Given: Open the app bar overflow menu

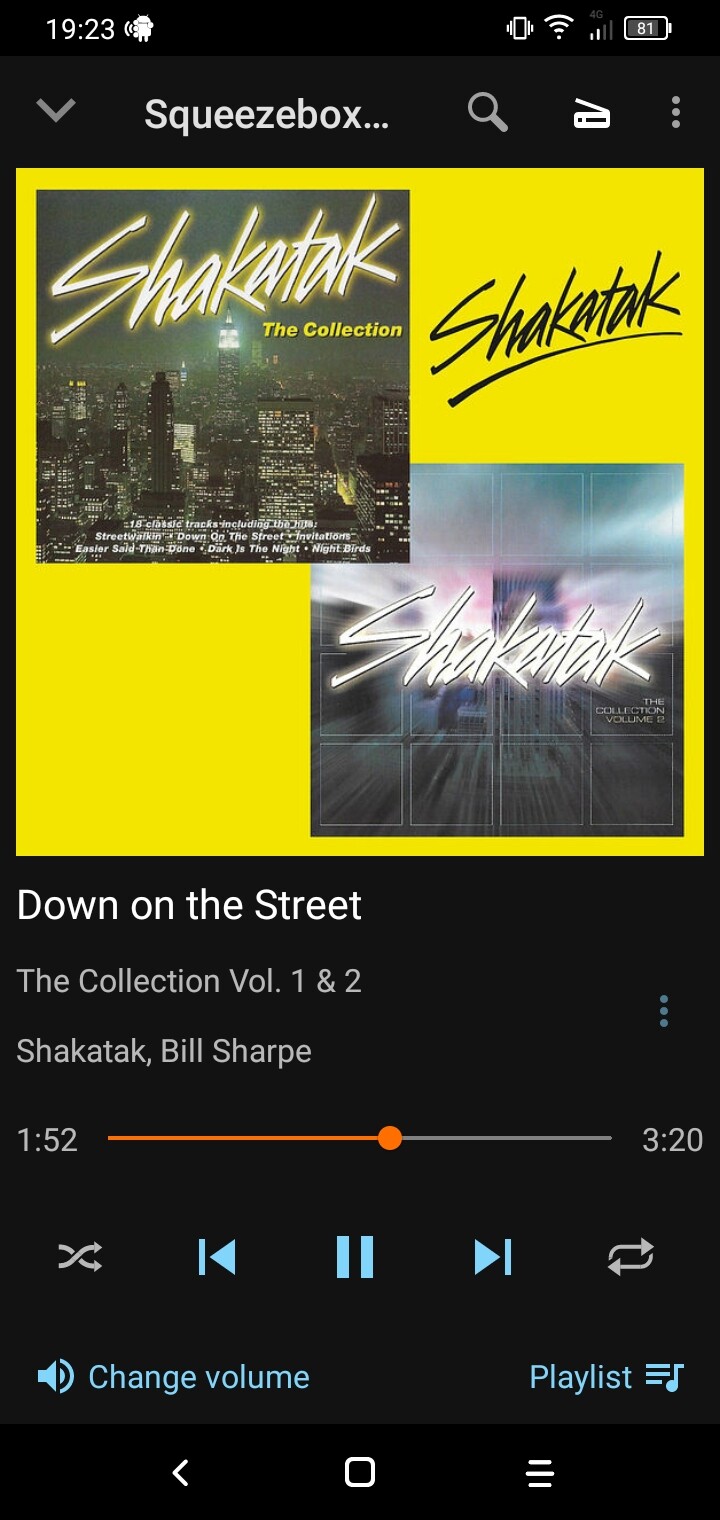Looking at the screenshot, I should point(676,113).
